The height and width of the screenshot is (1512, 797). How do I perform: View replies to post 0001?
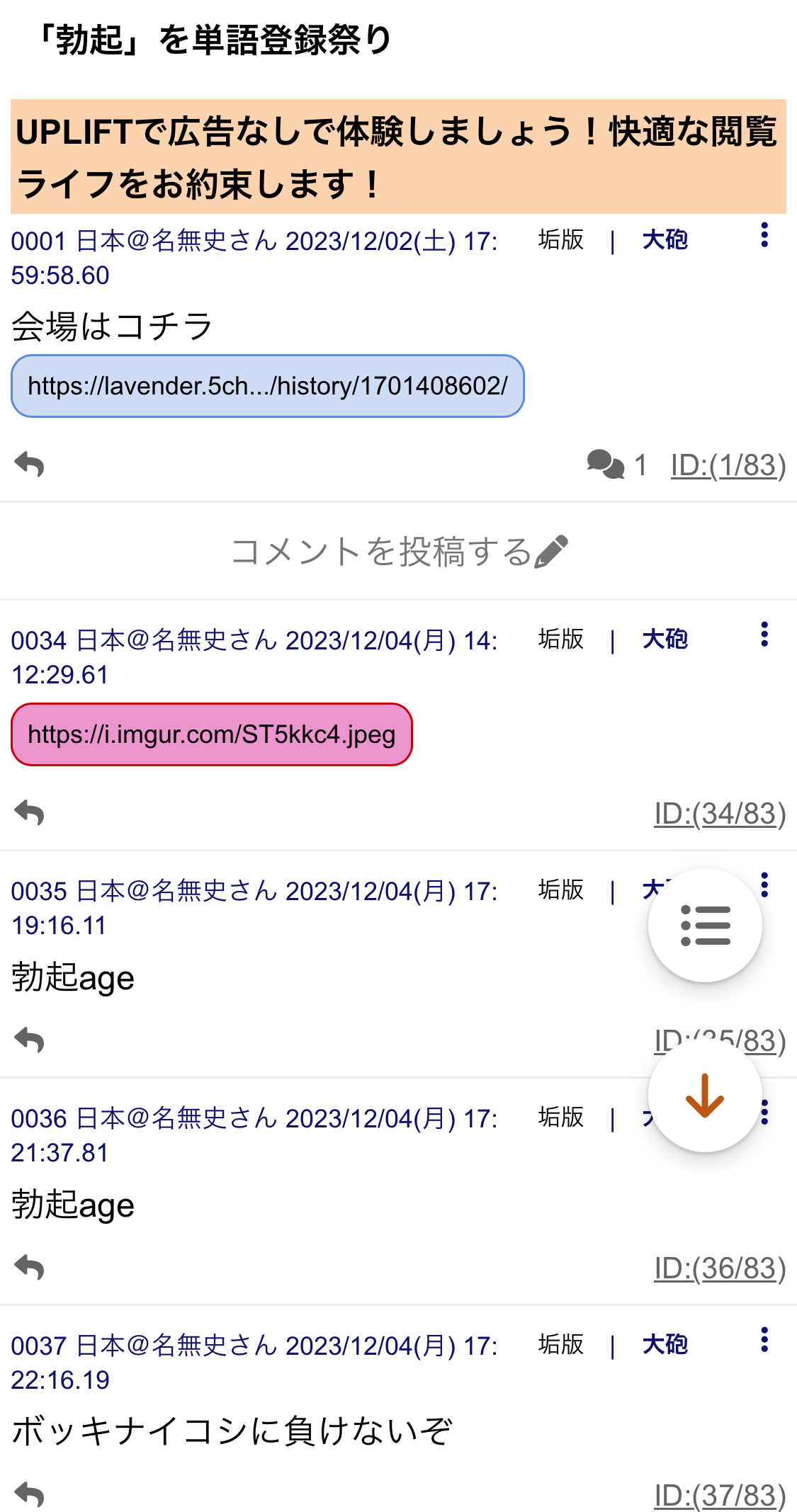pyautogui.click(x=616, y=465)
